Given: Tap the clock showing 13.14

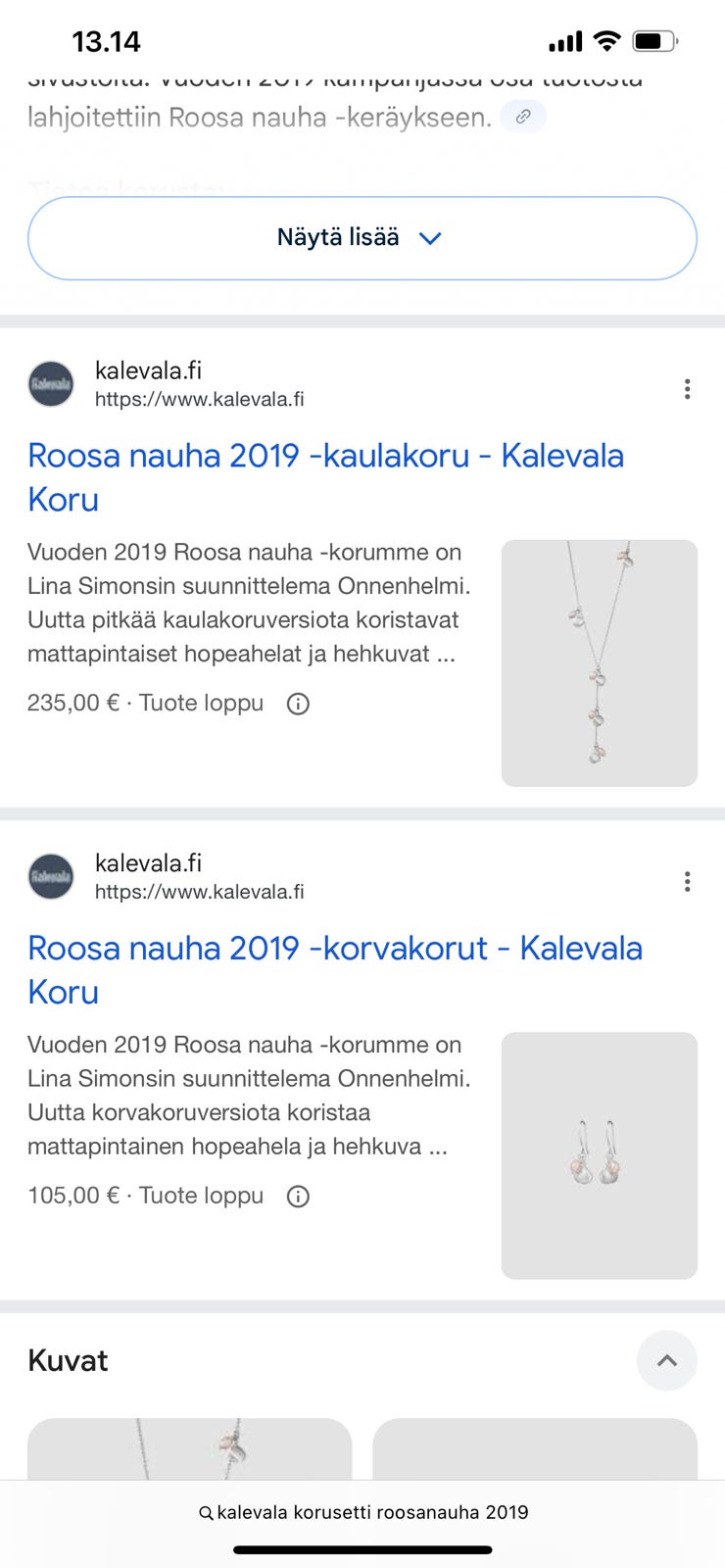Looking at the screenshot, I should pyautogui.click(x=107, y=42).
